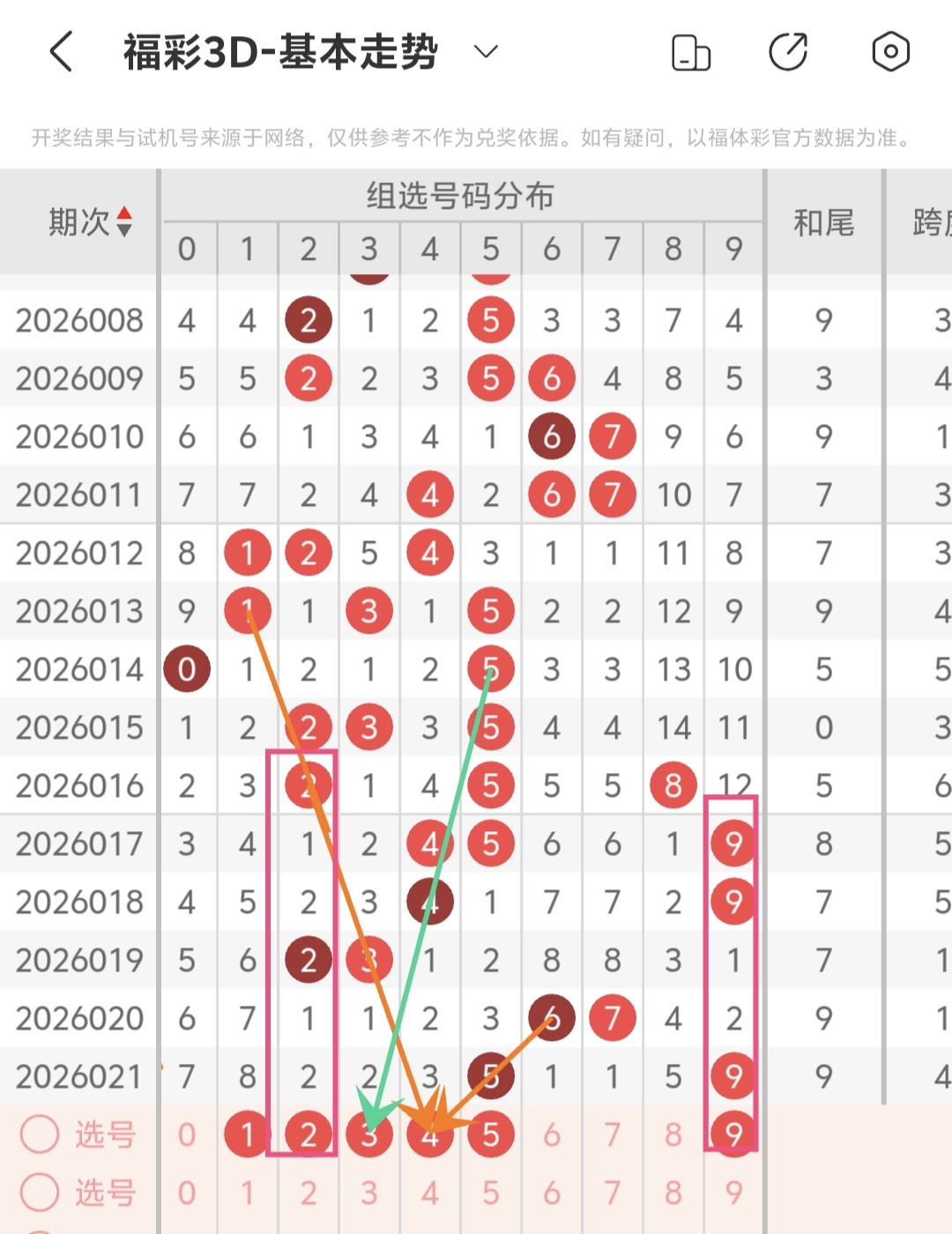Open settings via the gear icon
952x1234 pixels.
click(890, 51)
